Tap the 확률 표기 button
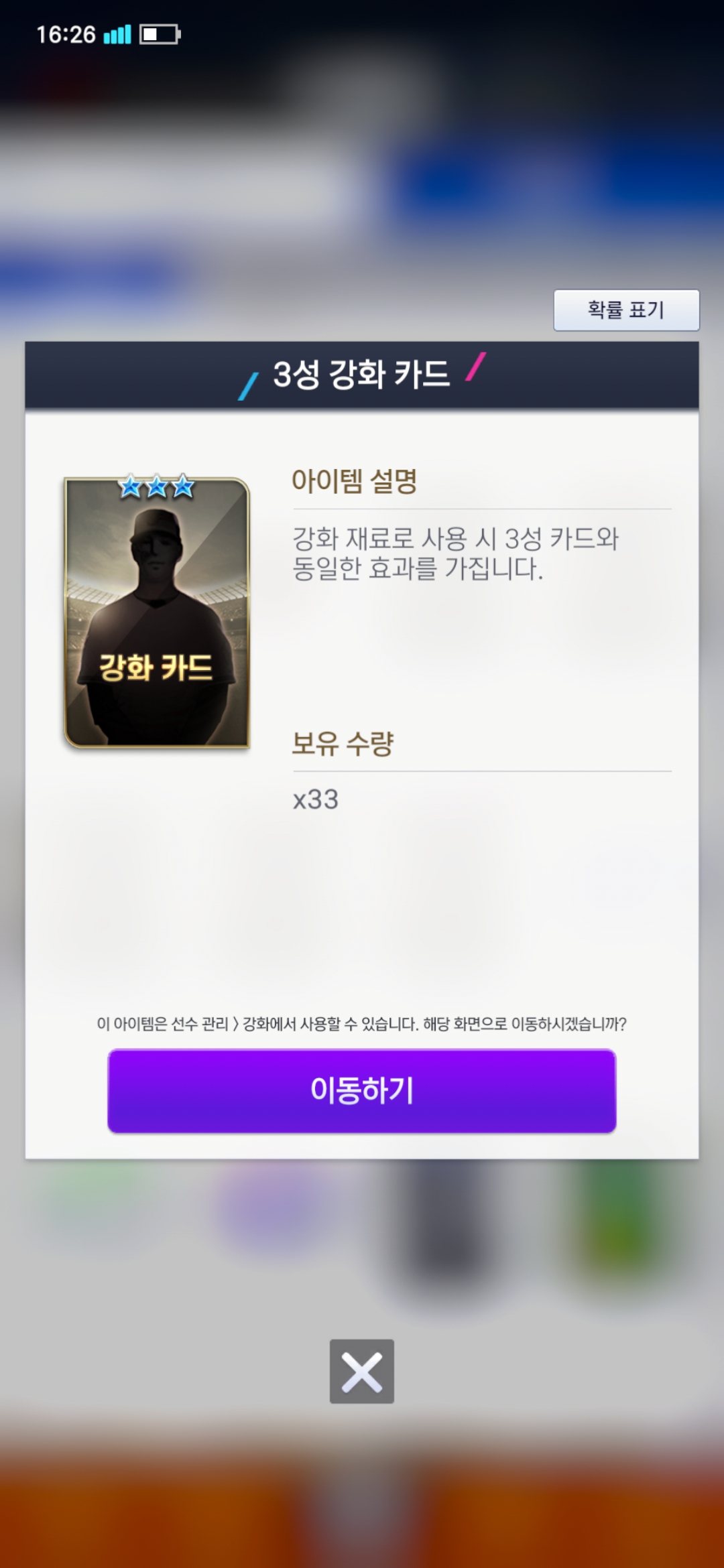This screenshot has width=724, height=1568. click(626, 310)
